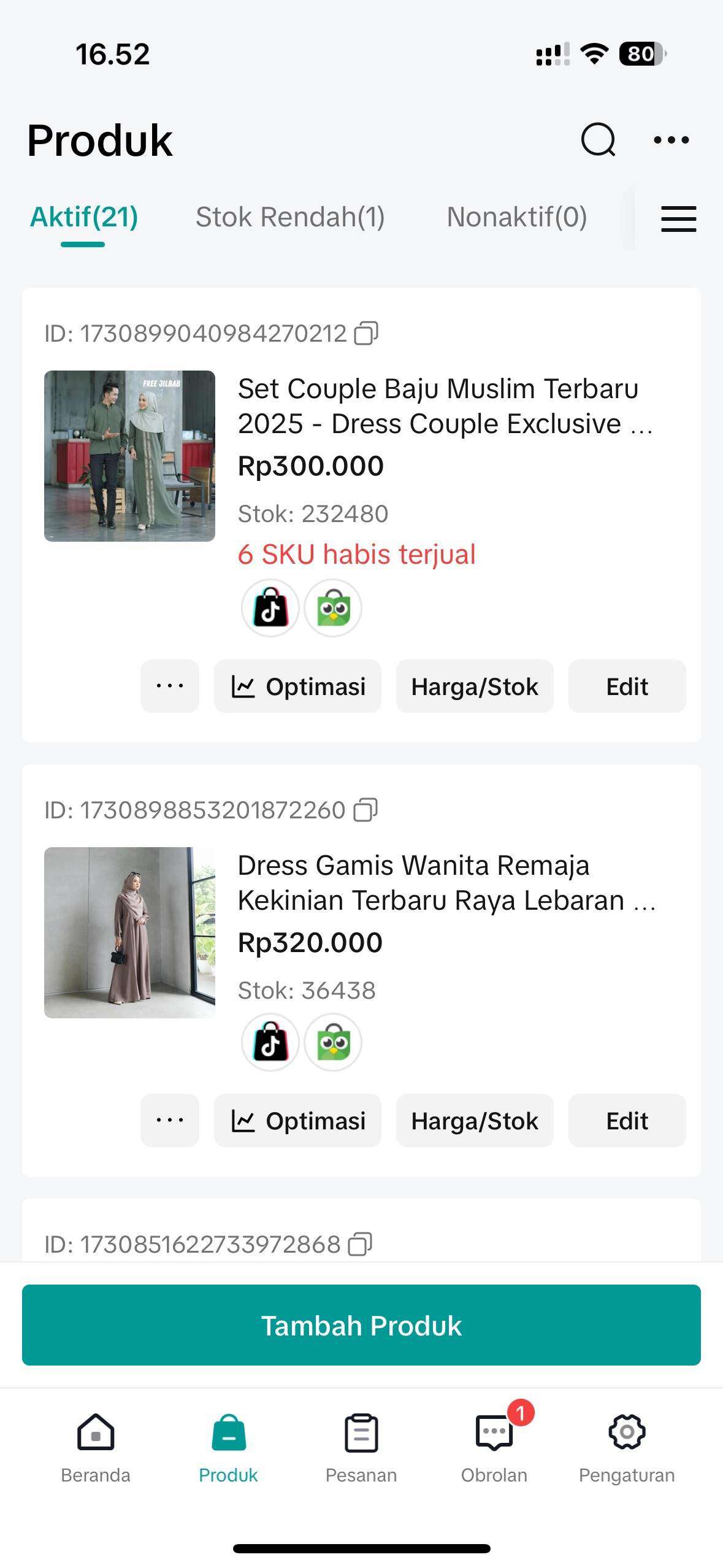Open the Tokopedia channel icon on first product

tap(333, 608)
